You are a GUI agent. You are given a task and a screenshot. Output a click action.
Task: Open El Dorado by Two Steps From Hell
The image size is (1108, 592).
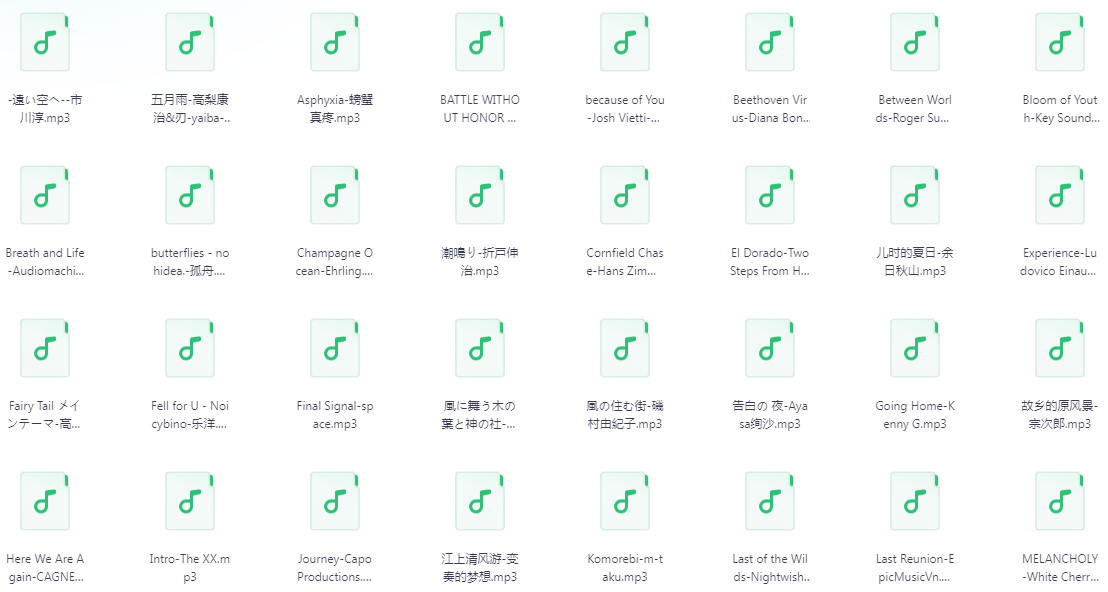coord(770,195)
